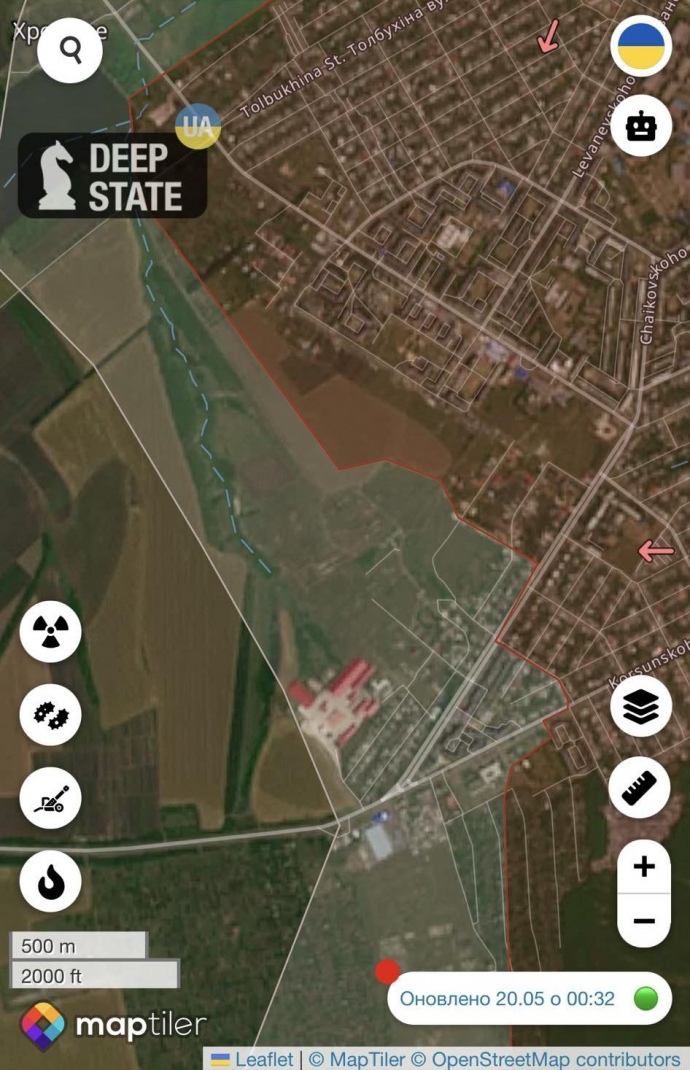Open the MapTiler copyright link
The width and height of the screenshot is (690, 1070).
(x=356, y=1059)
